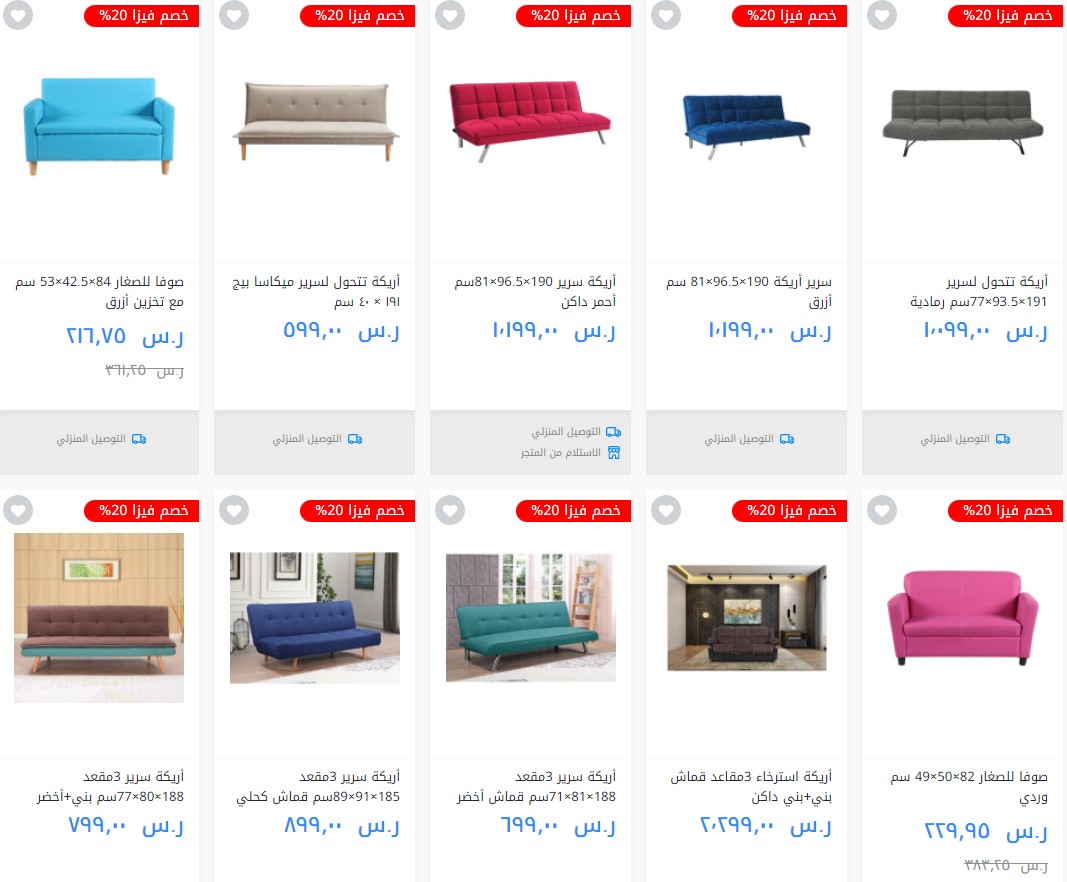This screenshot has width=1067, height=882.
Task: Favorite the beige Mikasa sofa bed
Action: click(x=234, y=16)
